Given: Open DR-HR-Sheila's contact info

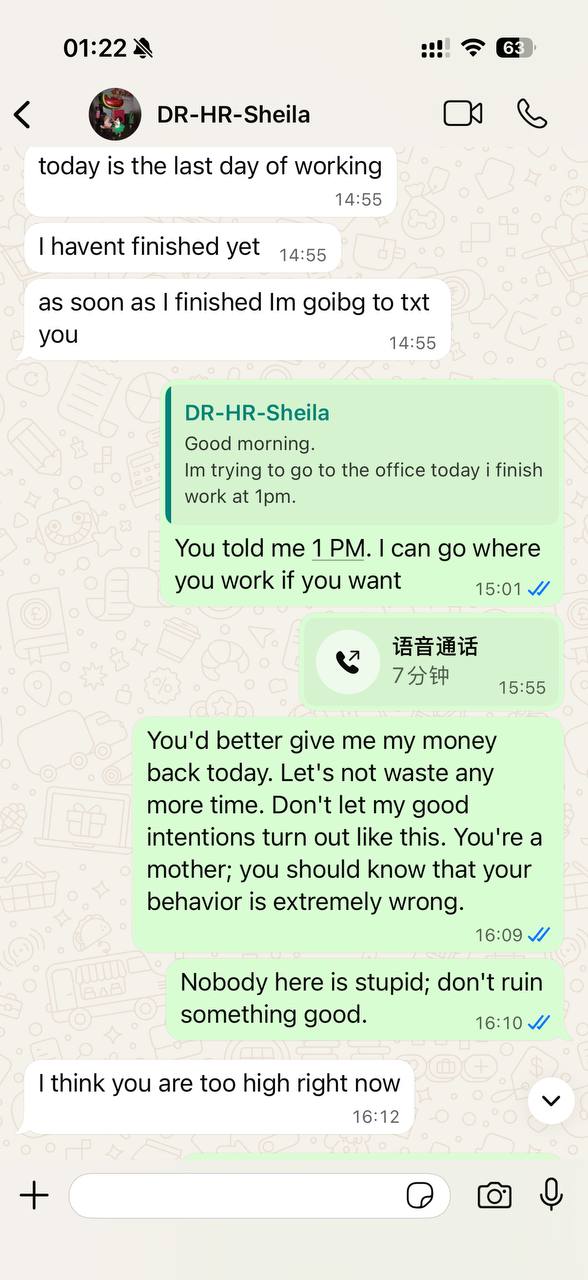Looking at the screenshot, I should (x=233, y=114).
